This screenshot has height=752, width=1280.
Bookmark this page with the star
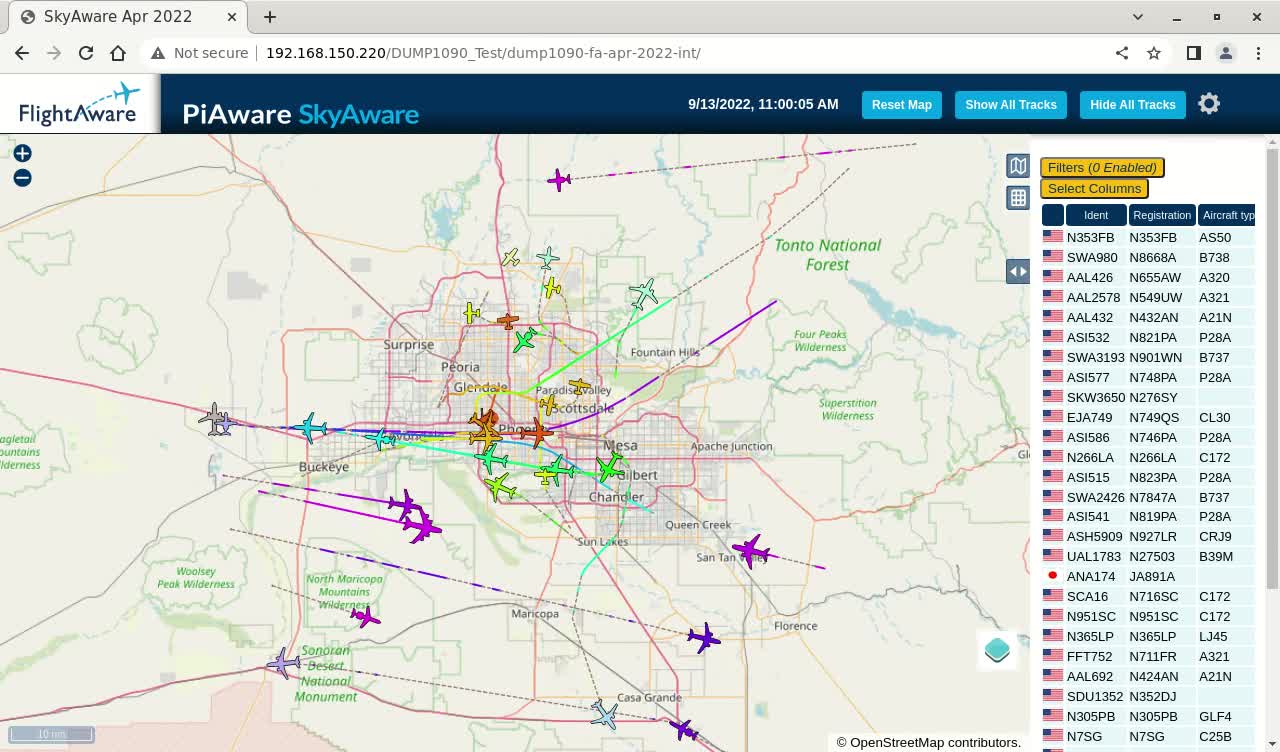[x=1154, y=53]
